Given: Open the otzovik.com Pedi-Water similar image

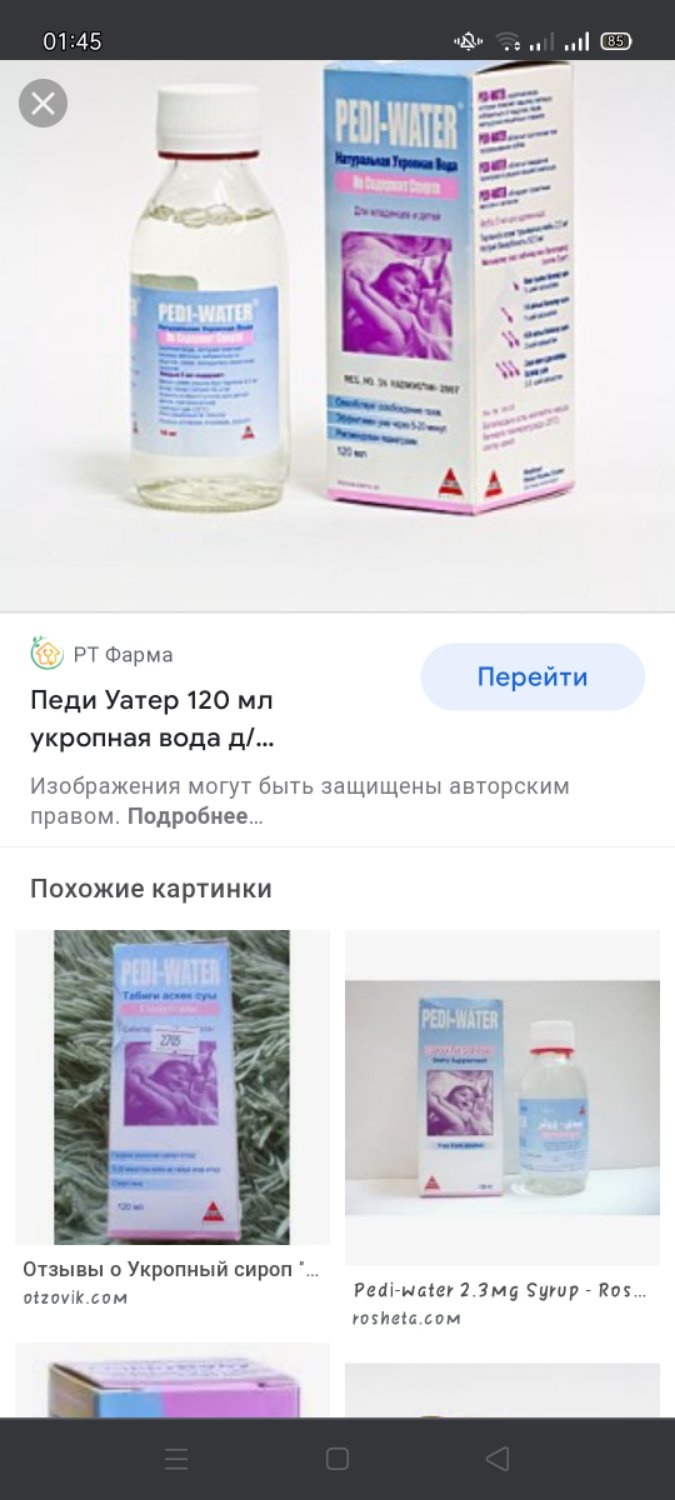Looking at the screenshot, I should (x=172, y=1087).
